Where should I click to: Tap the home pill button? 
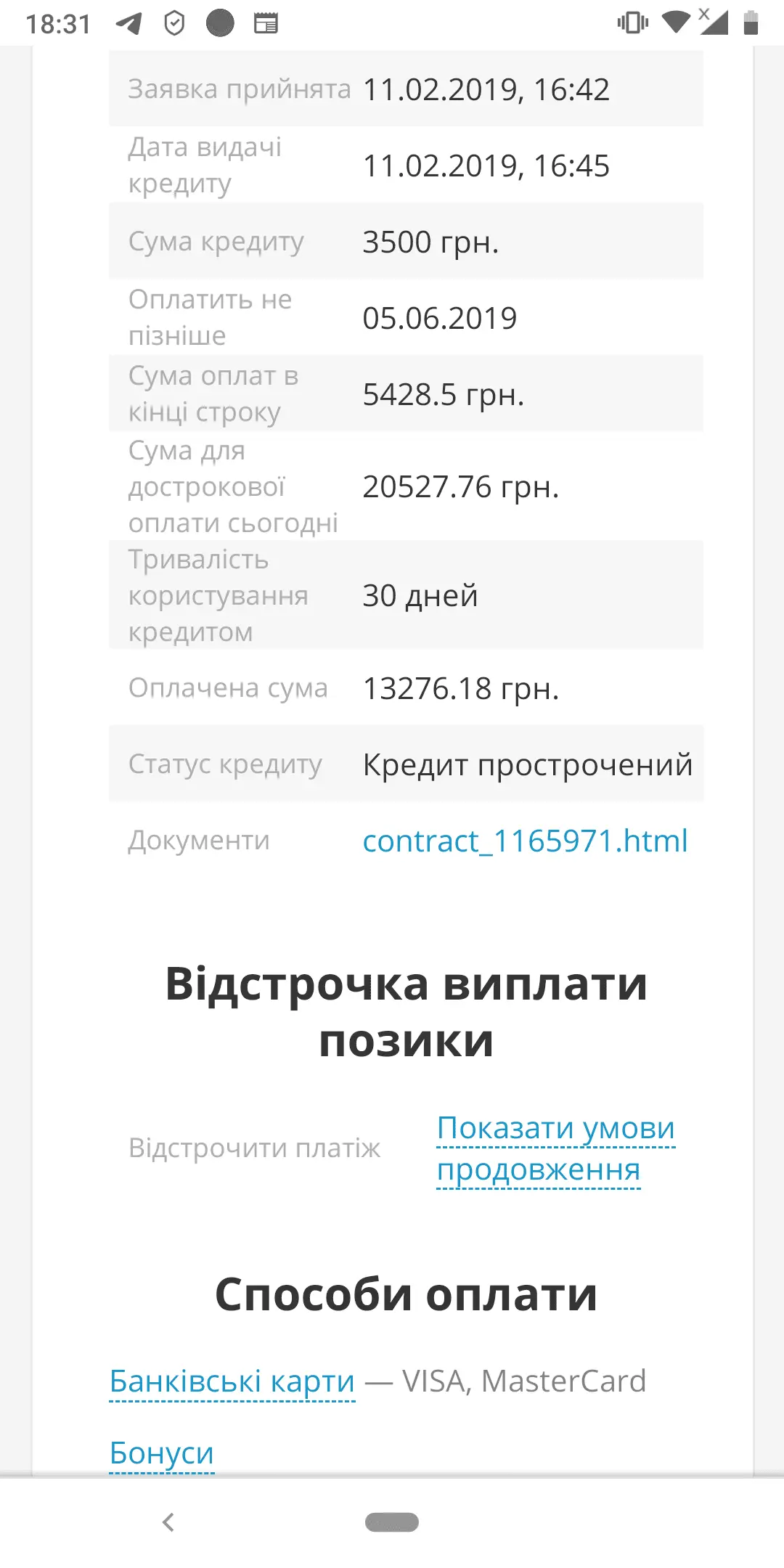[392, 1522]
